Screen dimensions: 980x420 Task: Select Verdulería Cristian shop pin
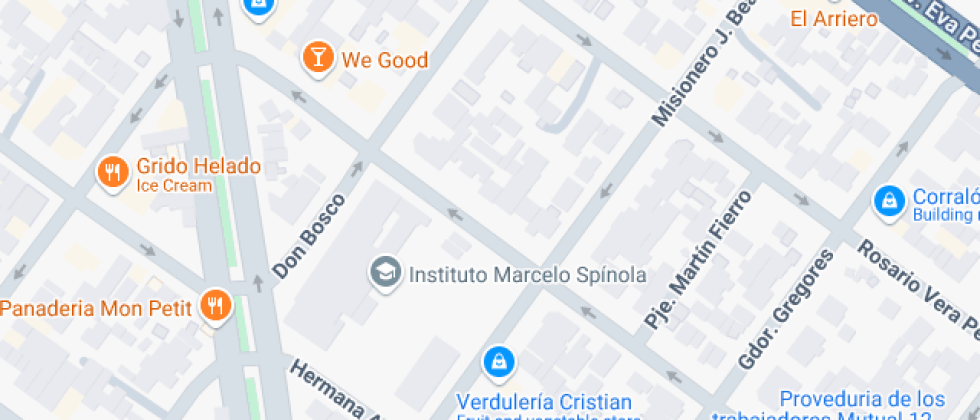[497, 361]
